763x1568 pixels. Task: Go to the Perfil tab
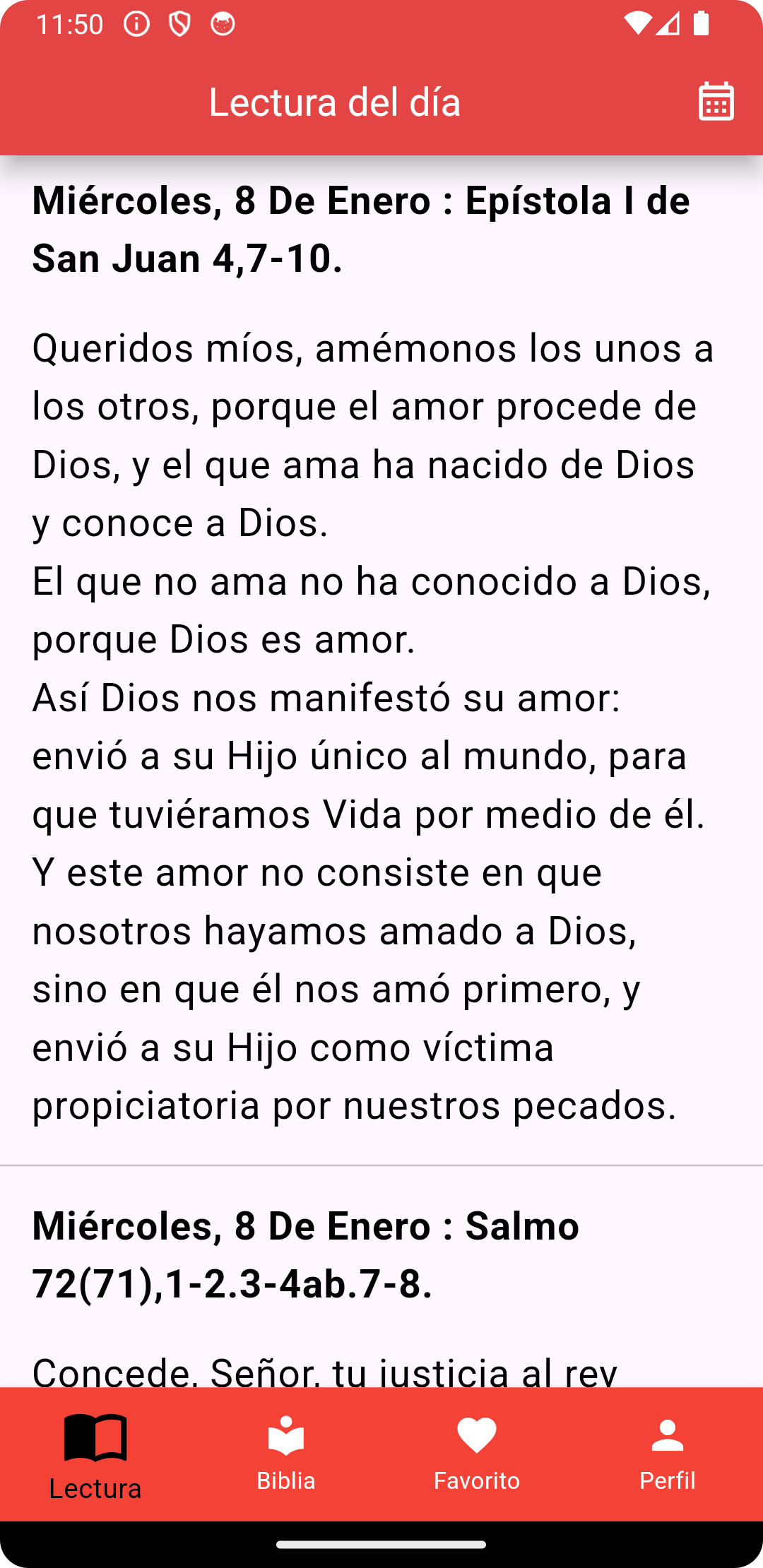[x=668, y=1456]
